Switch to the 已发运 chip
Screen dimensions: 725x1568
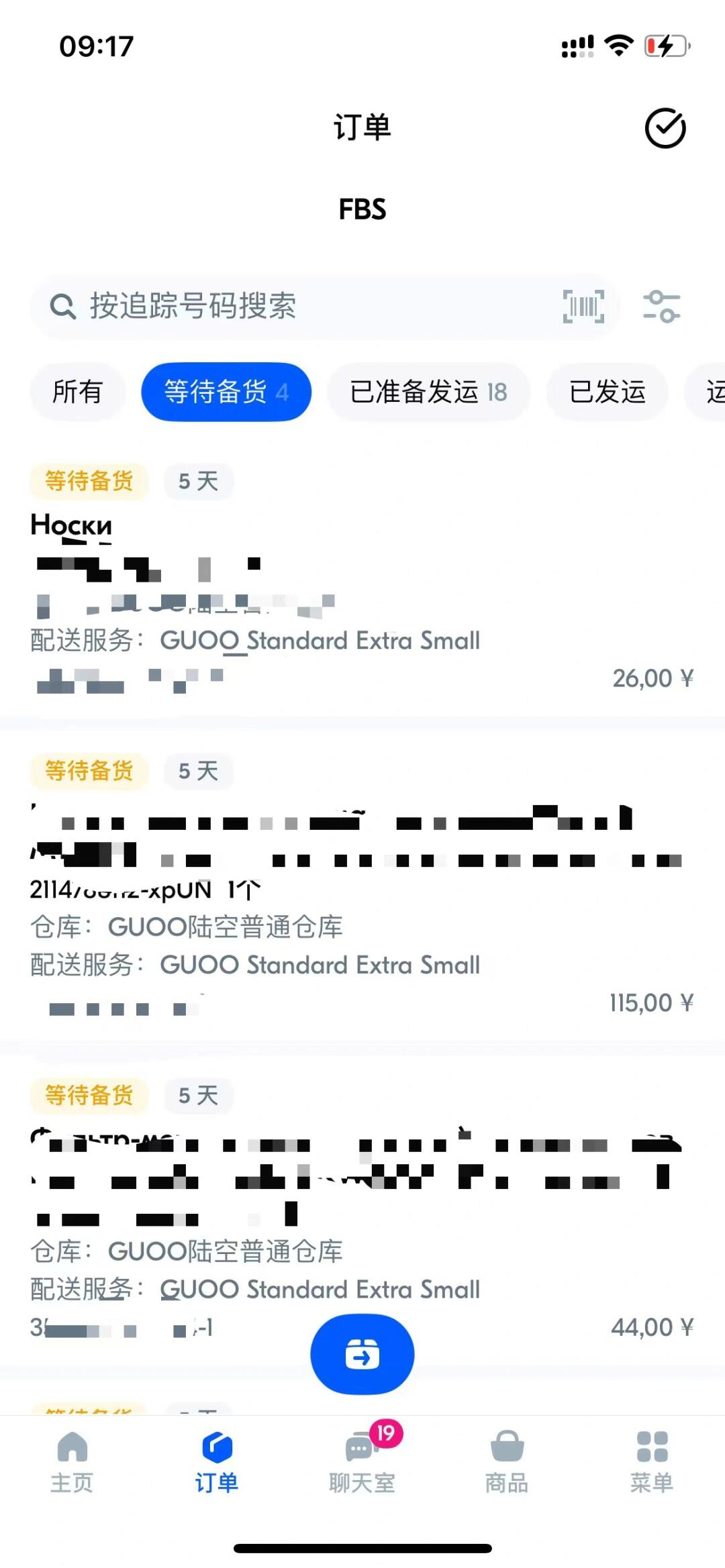[x=607, y=392]
